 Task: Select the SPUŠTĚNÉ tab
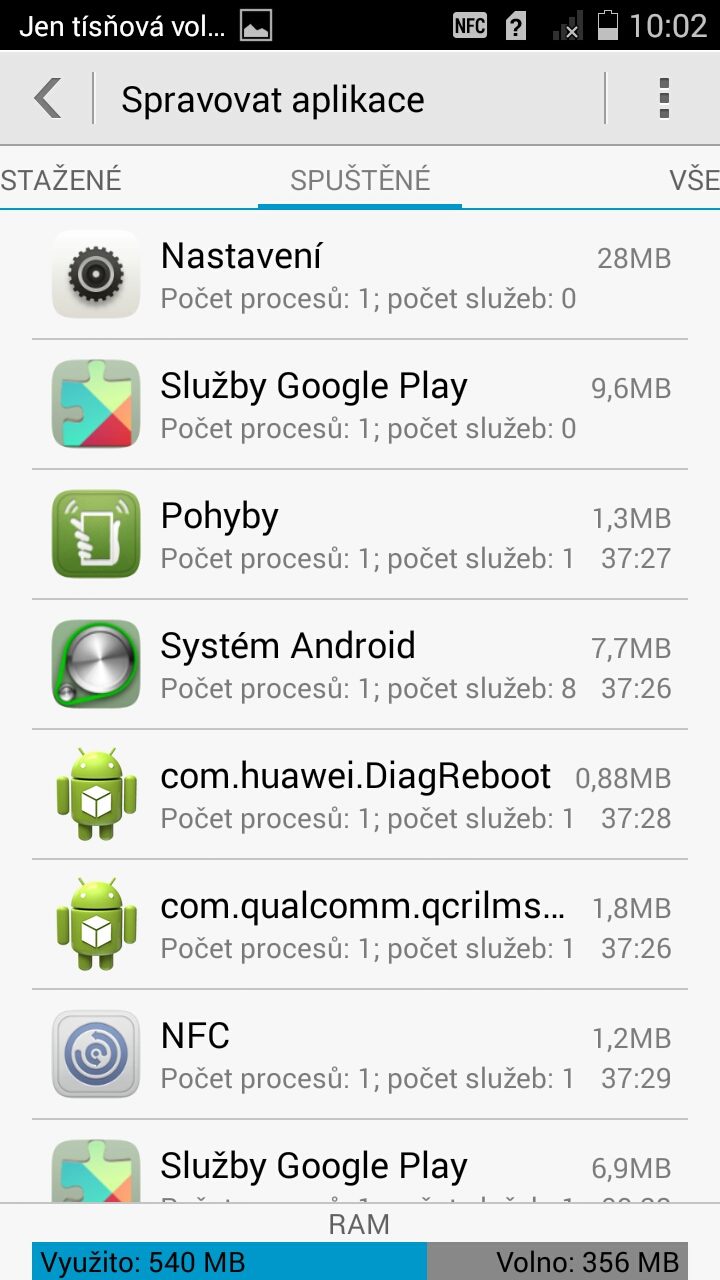click(360, 180)
